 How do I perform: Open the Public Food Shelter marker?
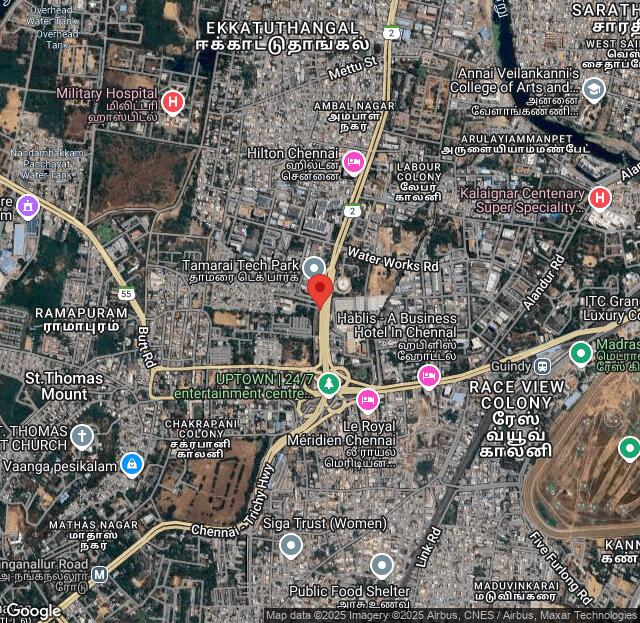tap(381, 567)
